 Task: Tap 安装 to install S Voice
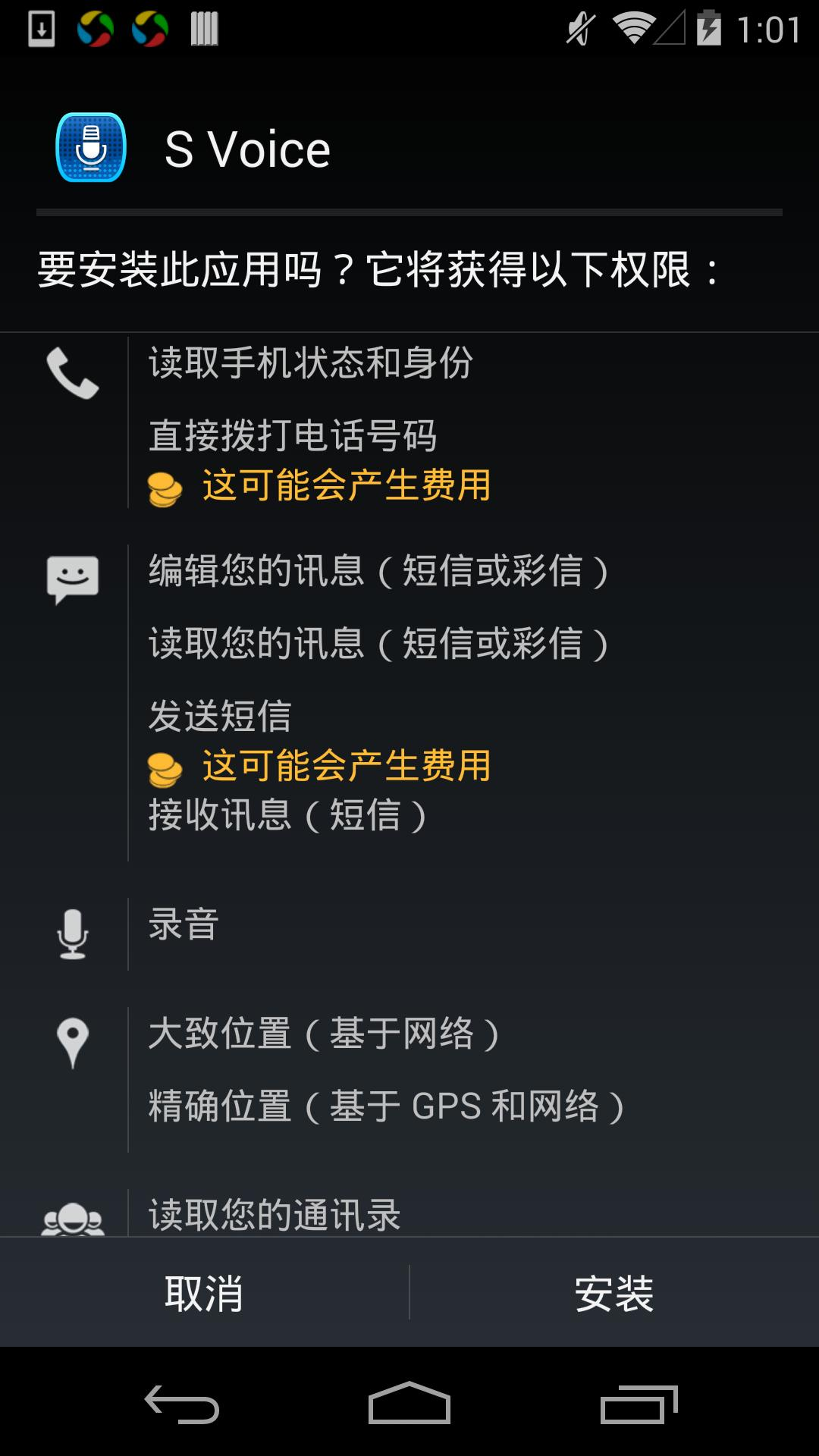(x=614, y=1293)
